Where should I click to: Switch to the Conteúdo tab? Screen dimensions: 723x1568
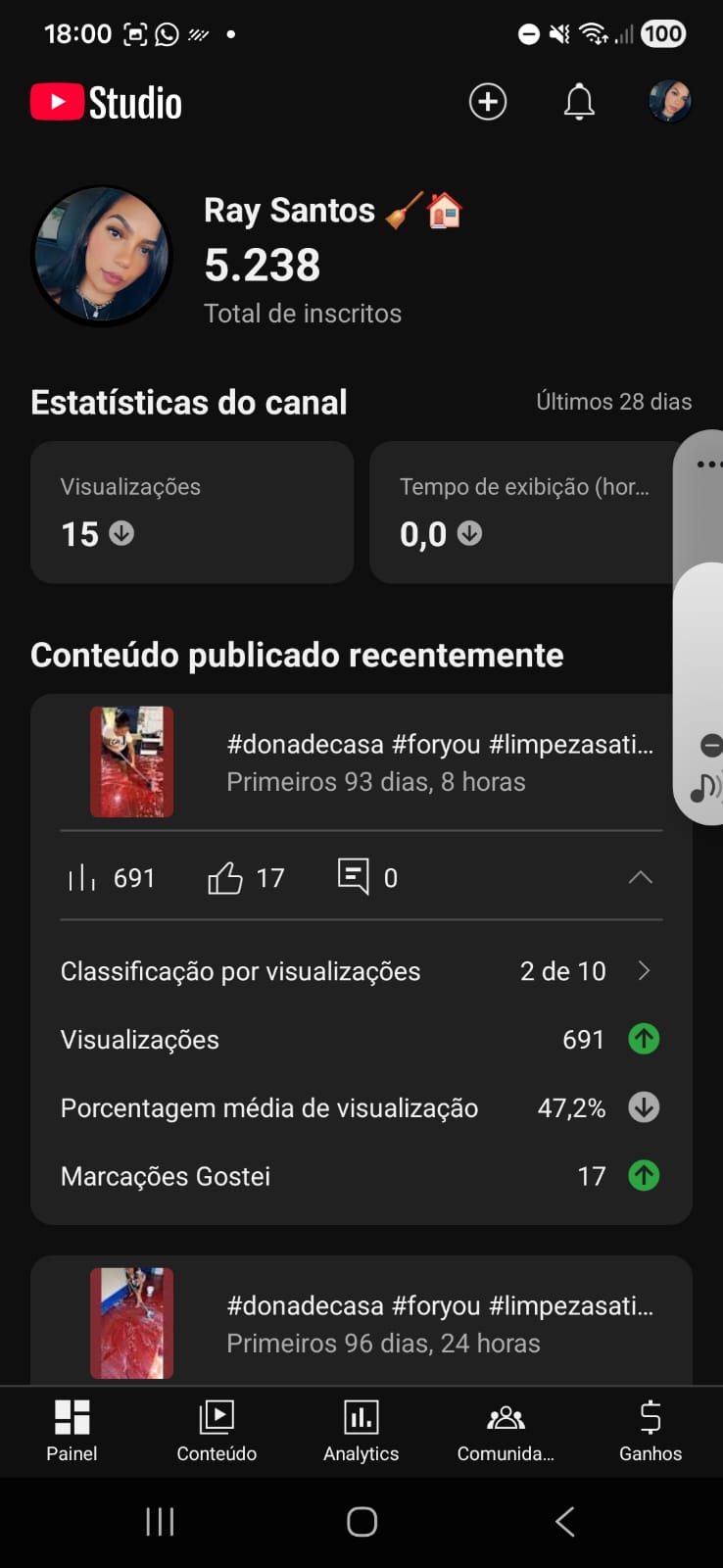click(x=217, y=1431)
